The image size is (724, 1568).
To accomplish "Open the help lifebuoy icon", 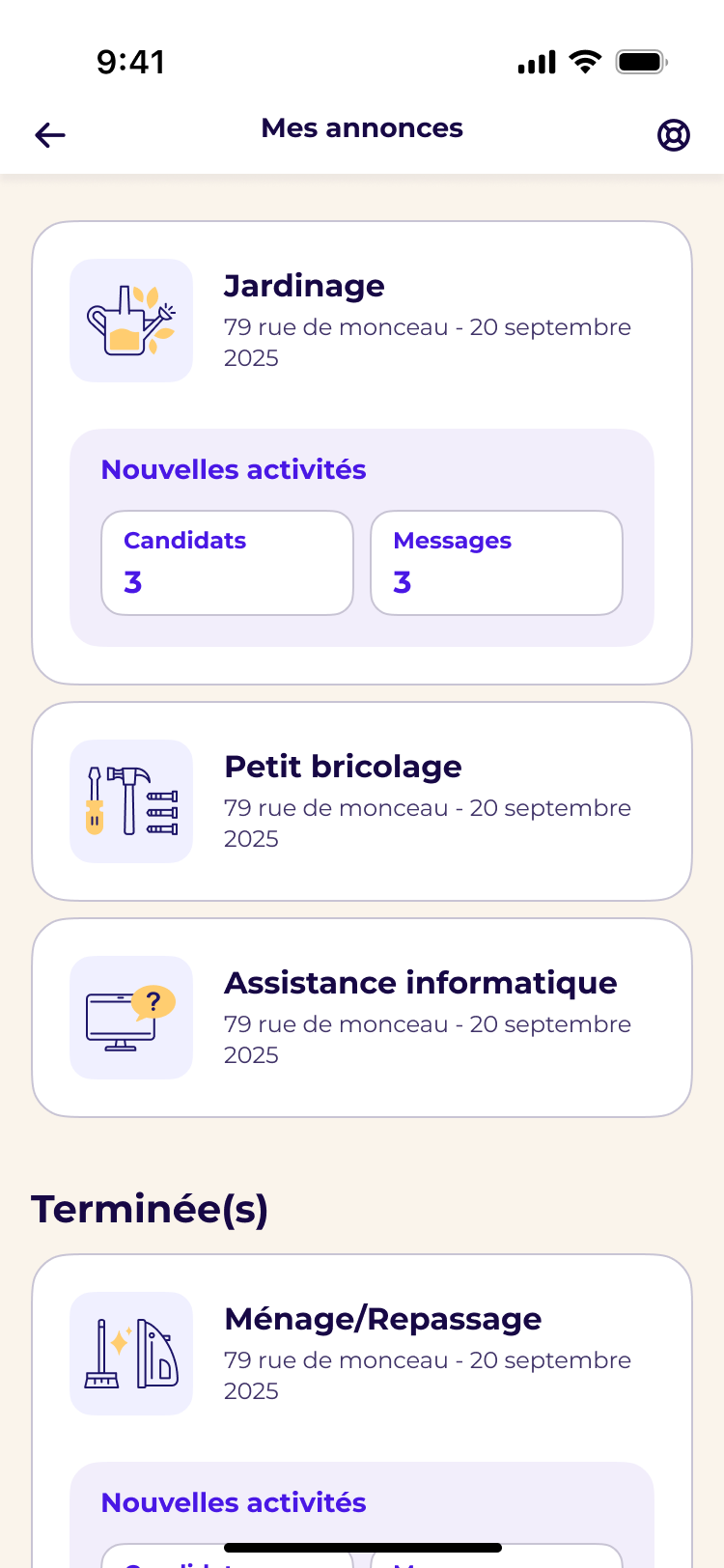I will (x=674, y=135).
